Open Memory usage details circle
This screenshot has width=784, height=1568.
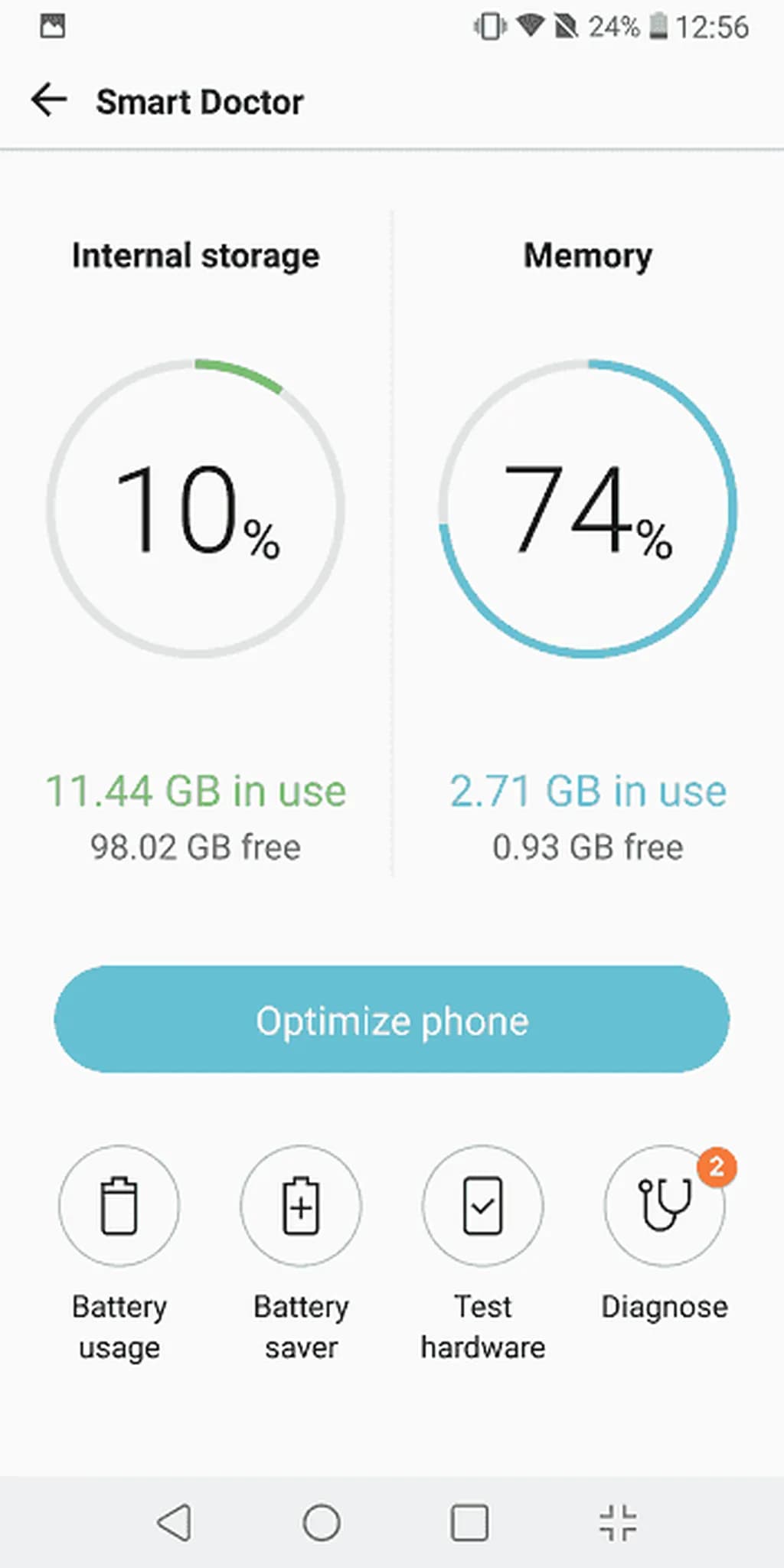tap(587, 508)
